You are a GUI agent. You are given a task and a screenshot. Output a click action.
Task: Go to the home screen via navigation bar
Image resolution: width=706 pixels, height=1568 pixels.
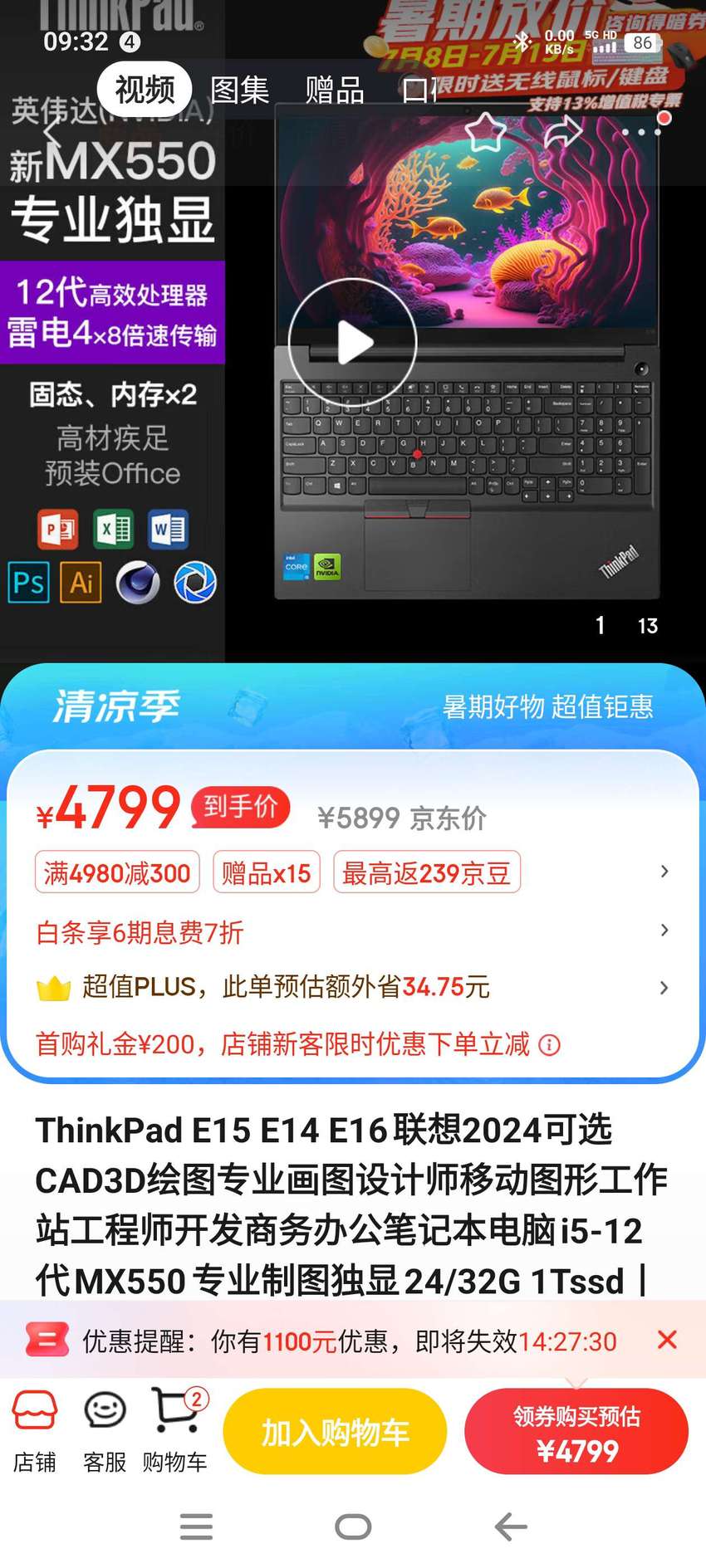353,1526
